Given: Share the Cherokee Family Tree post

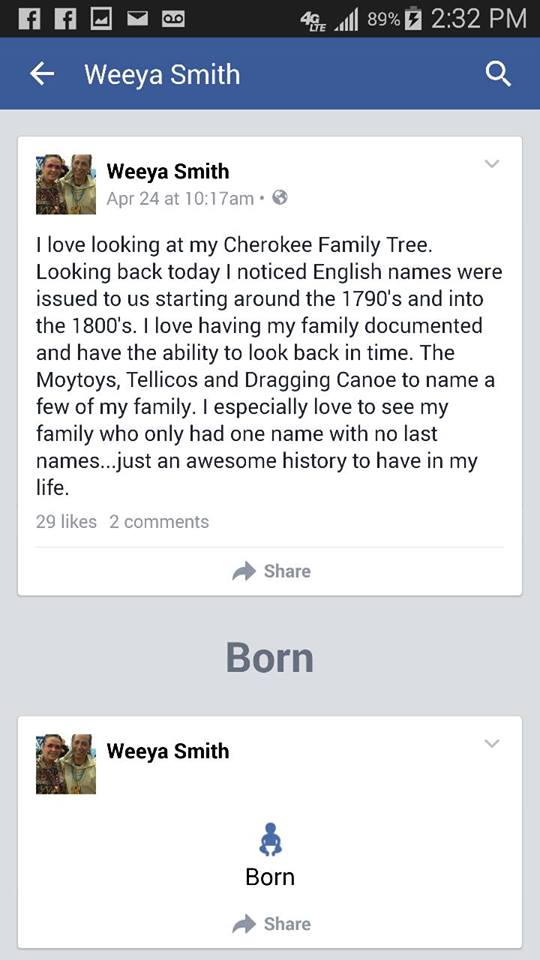Looking at the screenshot, I should click(271, 571).
